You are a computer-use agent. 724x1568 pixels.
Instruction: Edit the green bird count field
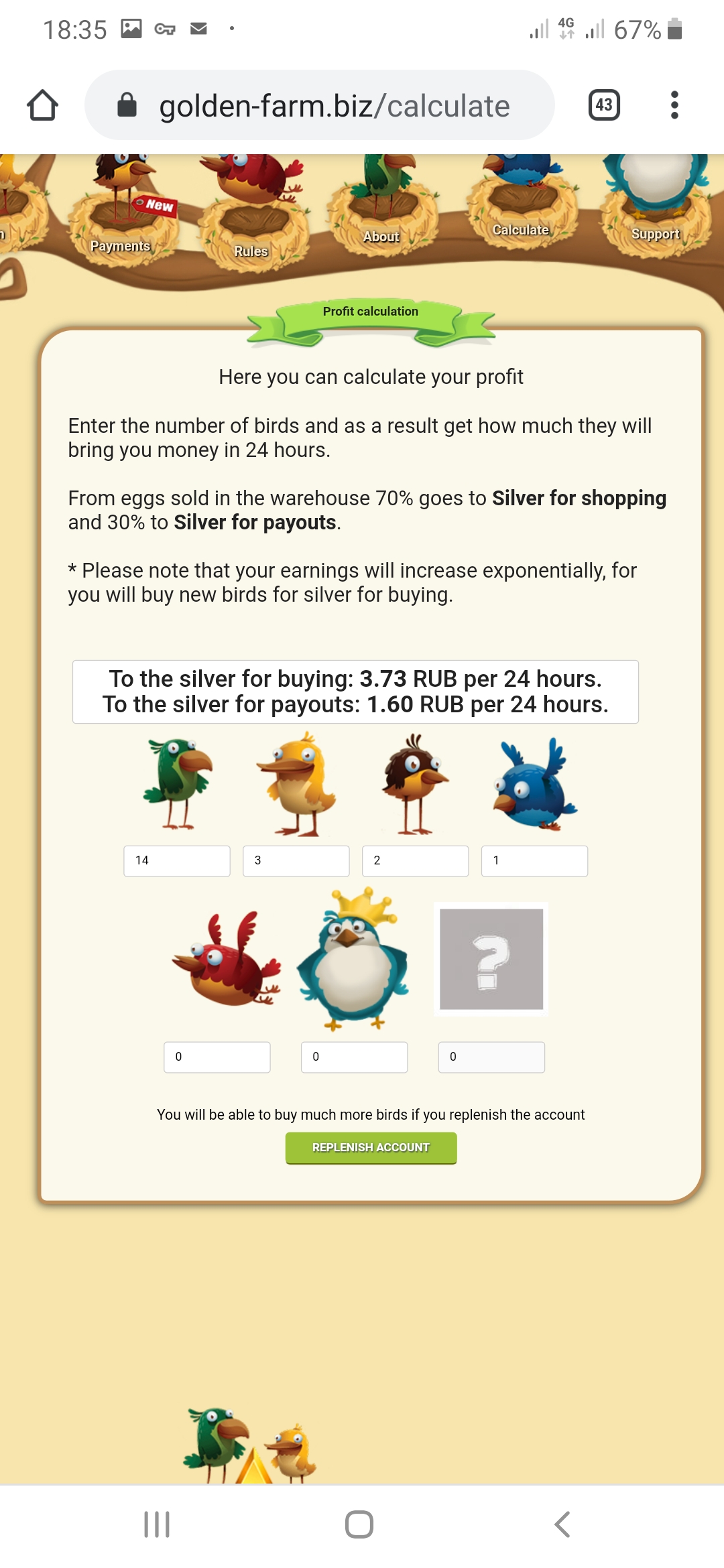[x=177, y=860]
